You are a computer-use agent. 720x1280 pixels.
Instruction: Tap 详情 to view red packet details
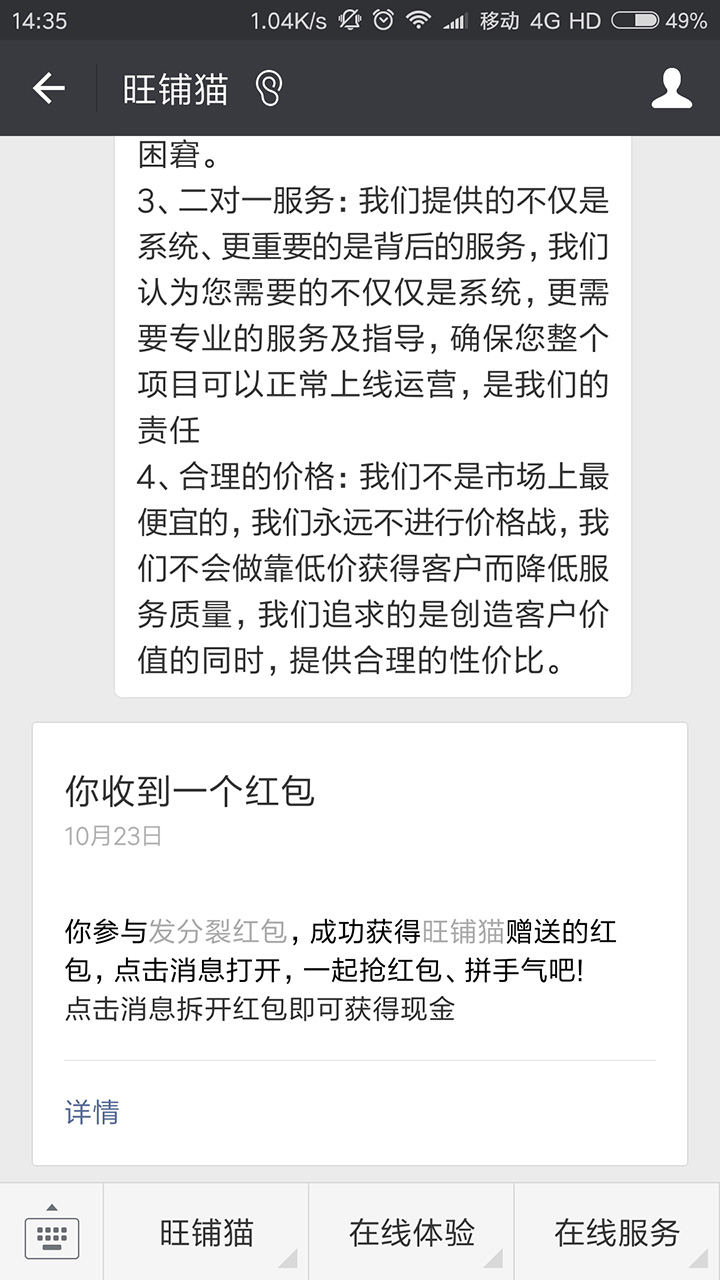92,1112
